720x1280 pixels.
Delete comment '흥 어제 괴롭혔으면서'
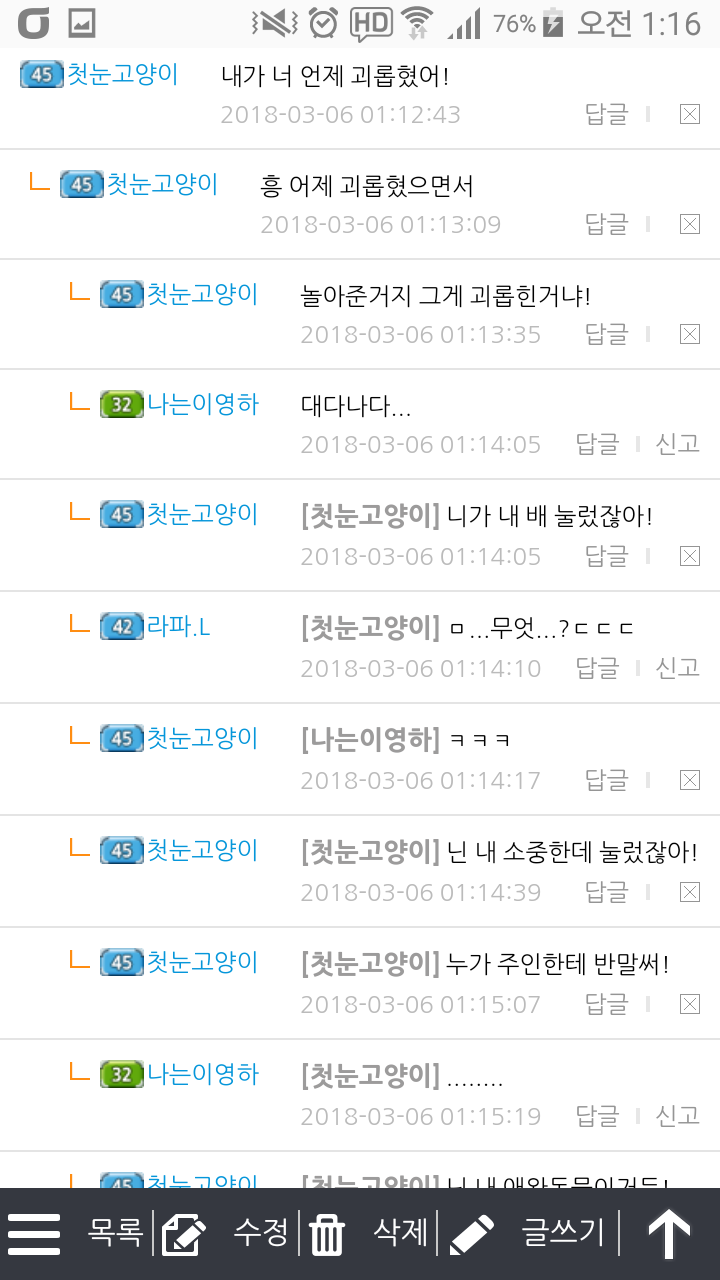coord(689,224)
